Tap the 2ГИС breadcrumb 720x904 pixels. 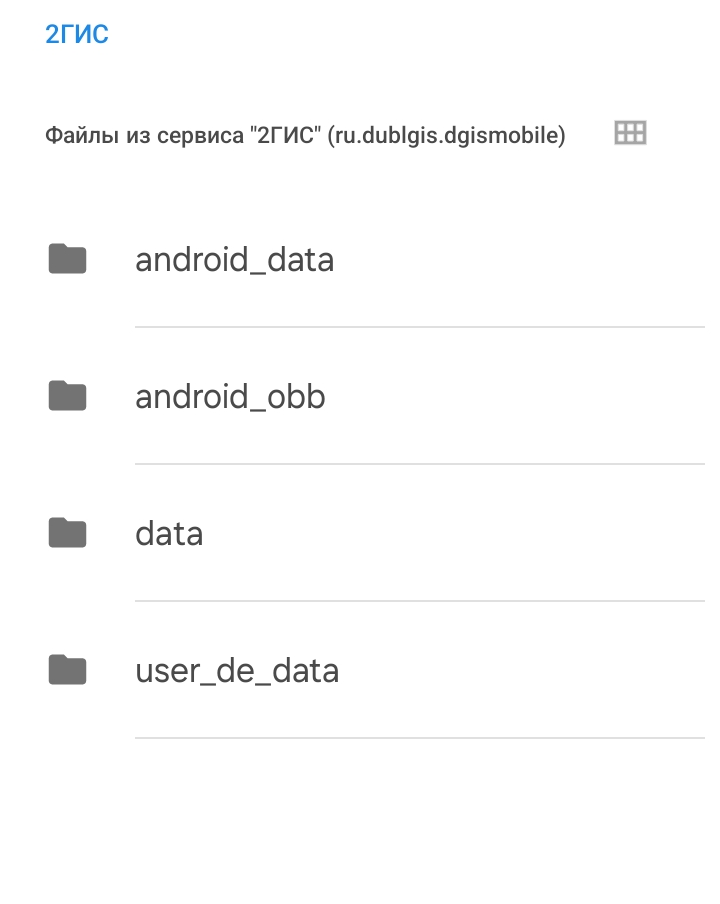pos(77,35)
